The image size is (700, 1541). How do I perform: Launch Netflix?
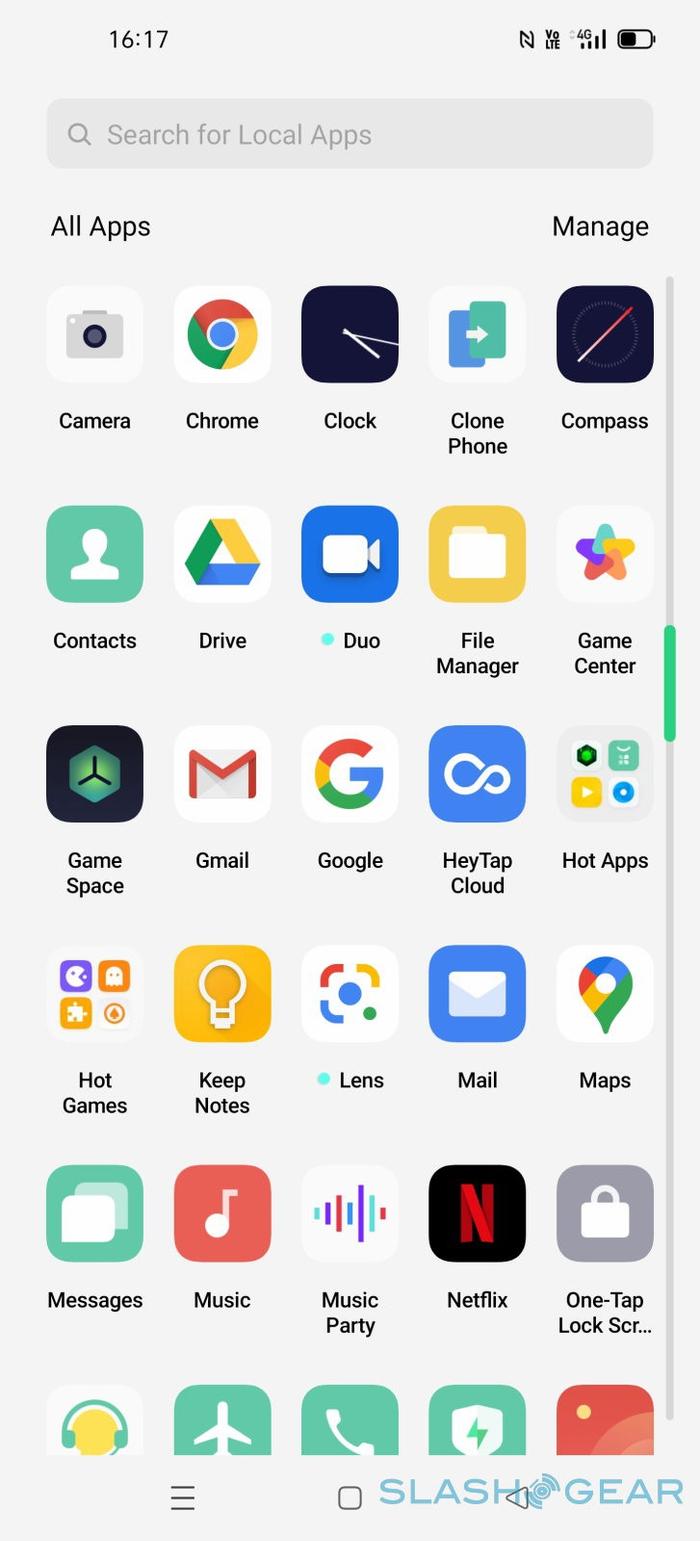(x=477, y=1213)
